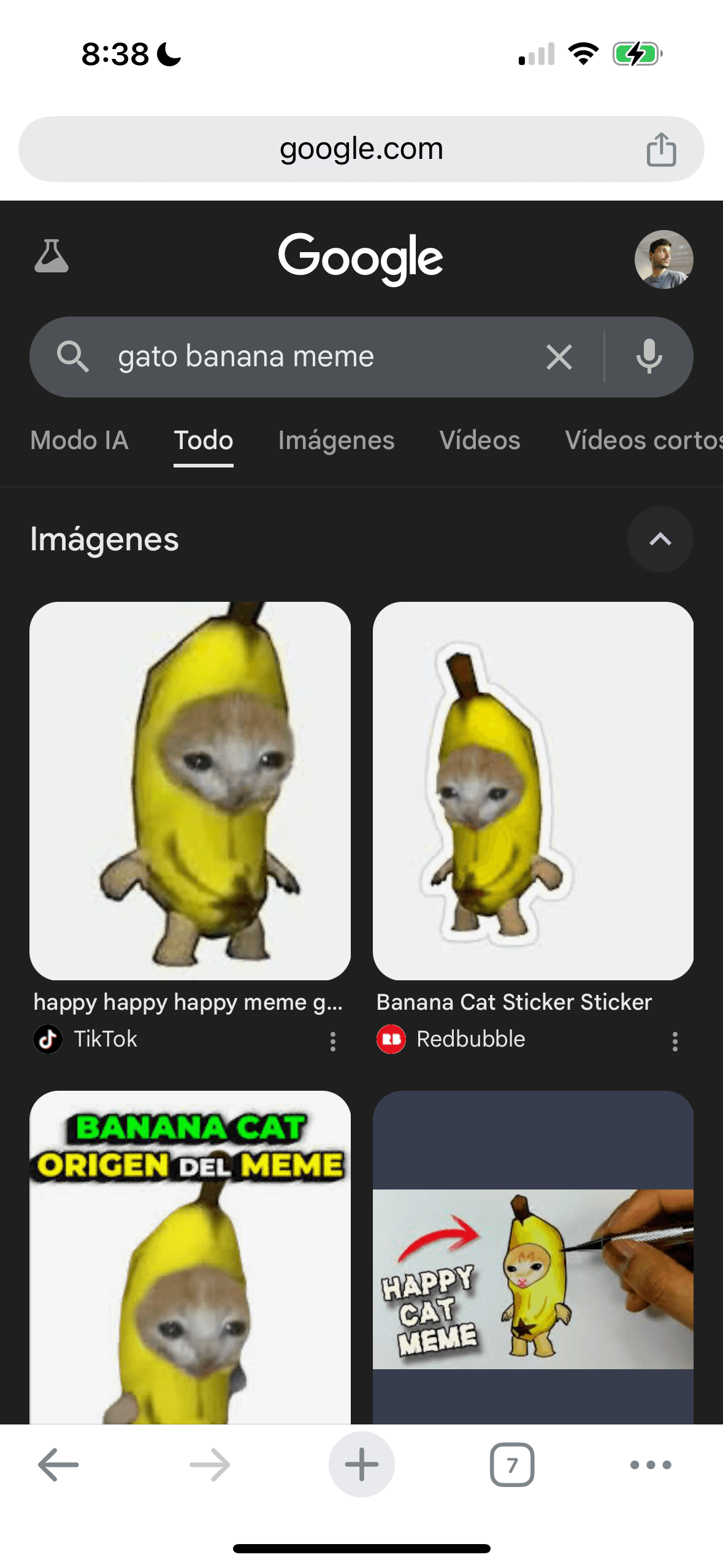The height and width of the screenshot is (1568, 723).
Task: Open more options for the TikTok result
Action: pos(333,1041)
